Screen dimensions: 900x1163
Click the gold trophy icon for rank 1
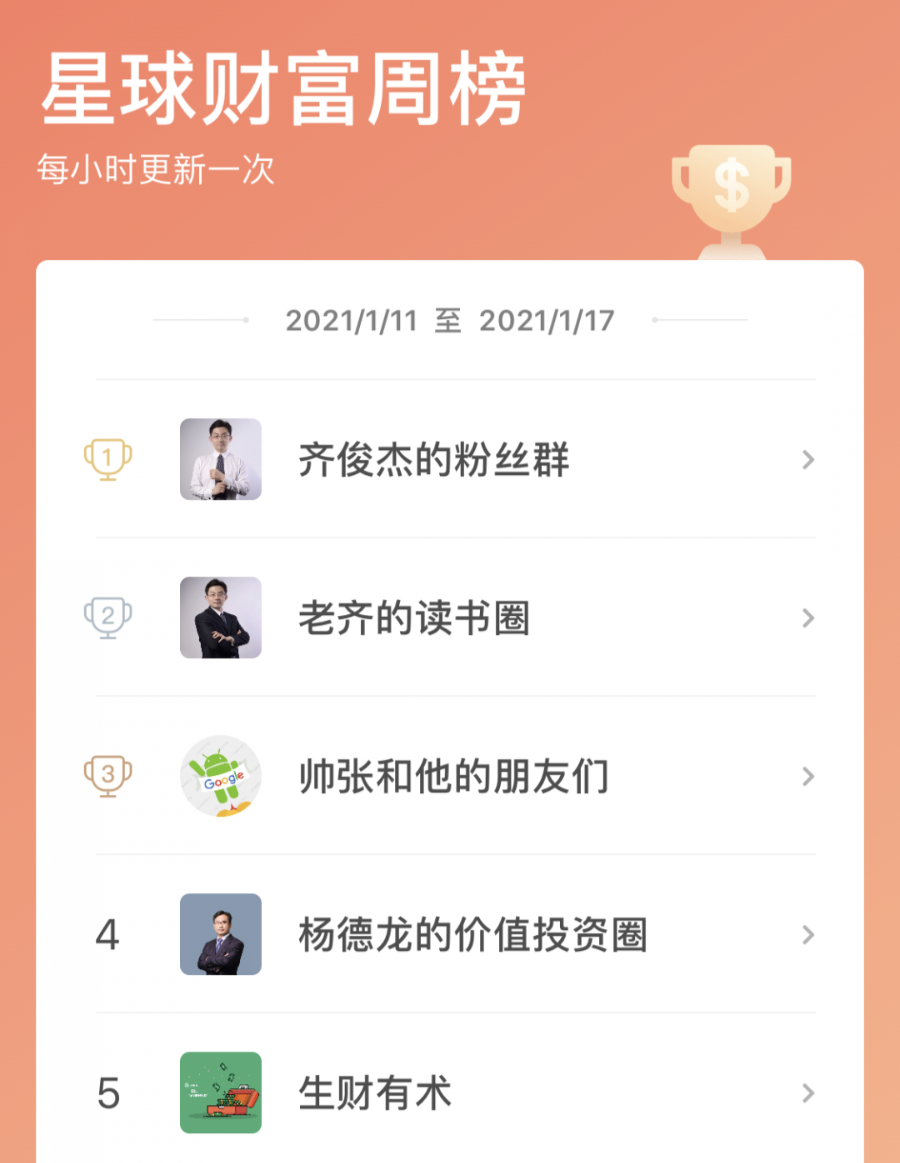click(109, 460)
